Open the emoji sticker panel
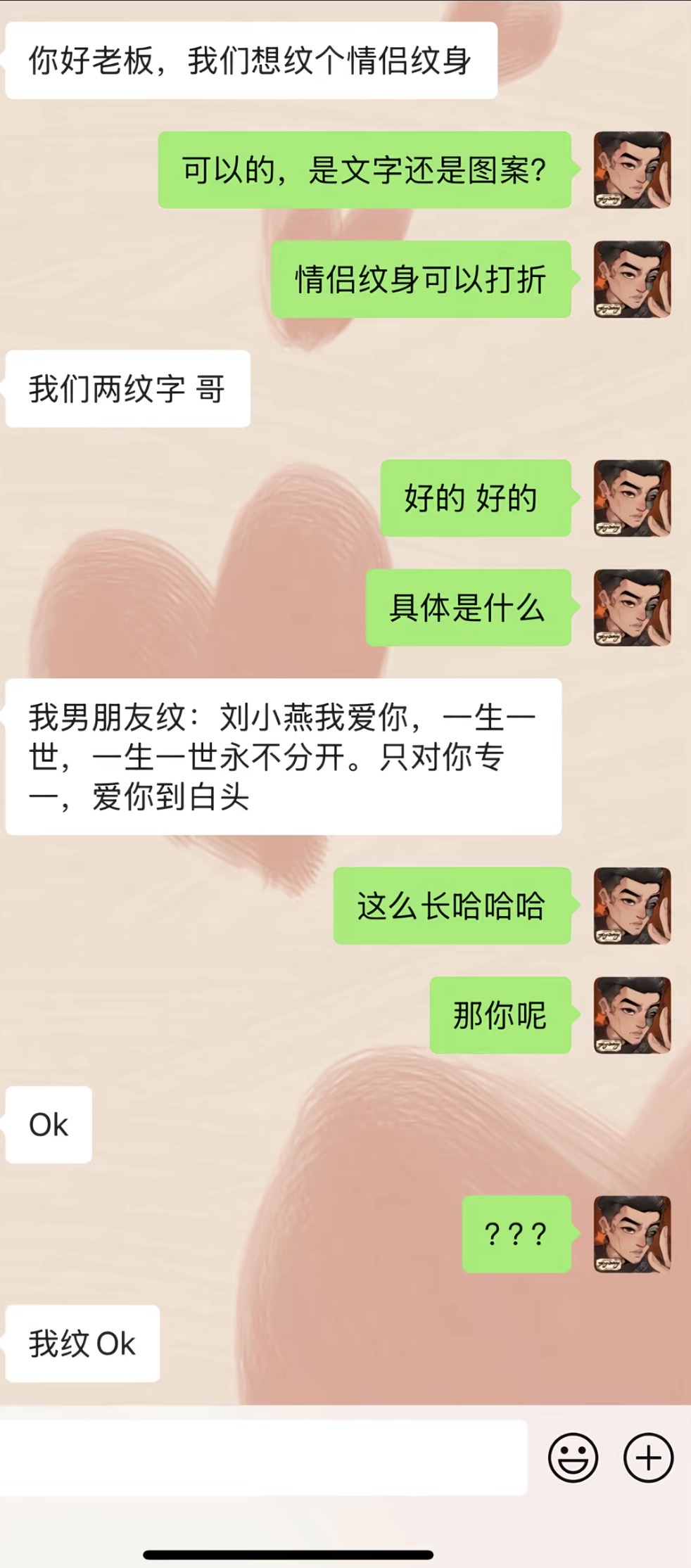This screenshot has width=691, height=1568. (x=573, y=1458)
